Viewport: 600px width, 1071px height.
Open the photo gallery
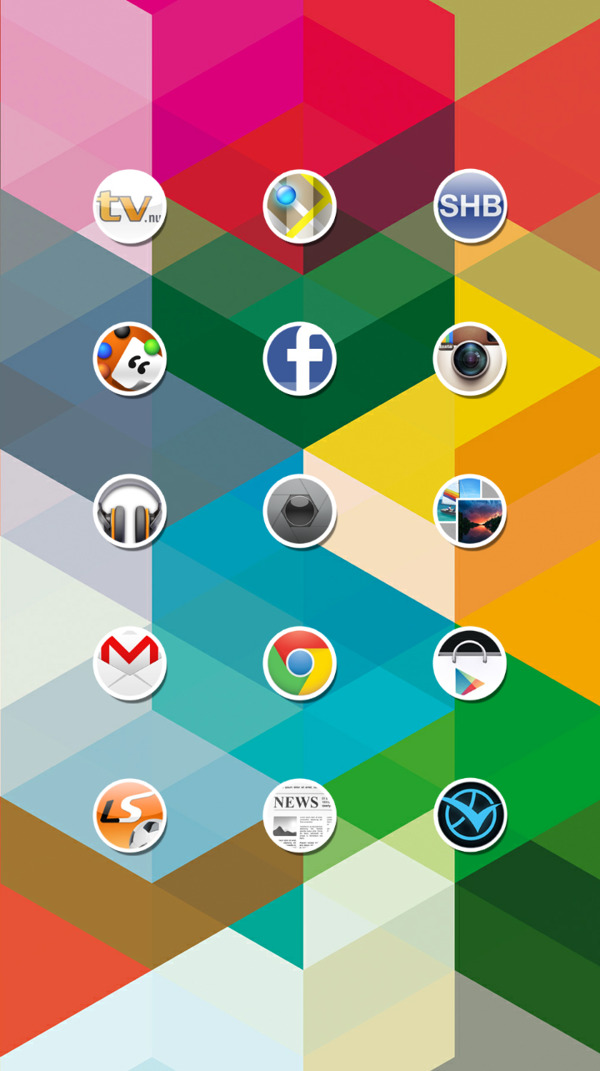(470, 511)
